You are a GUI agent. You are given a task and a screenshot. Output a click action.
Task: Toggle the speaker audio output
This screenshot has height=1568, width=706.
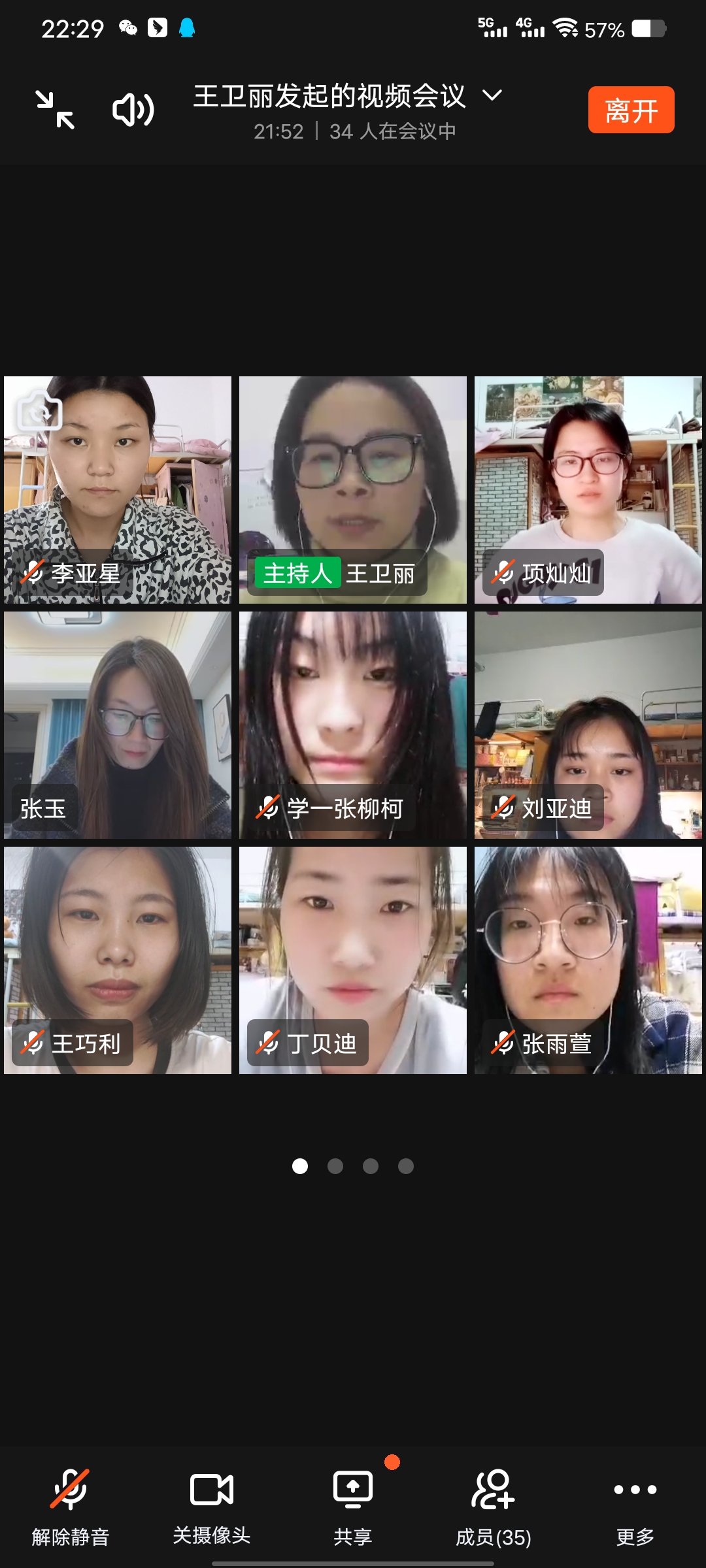click(x=133, y=110)
